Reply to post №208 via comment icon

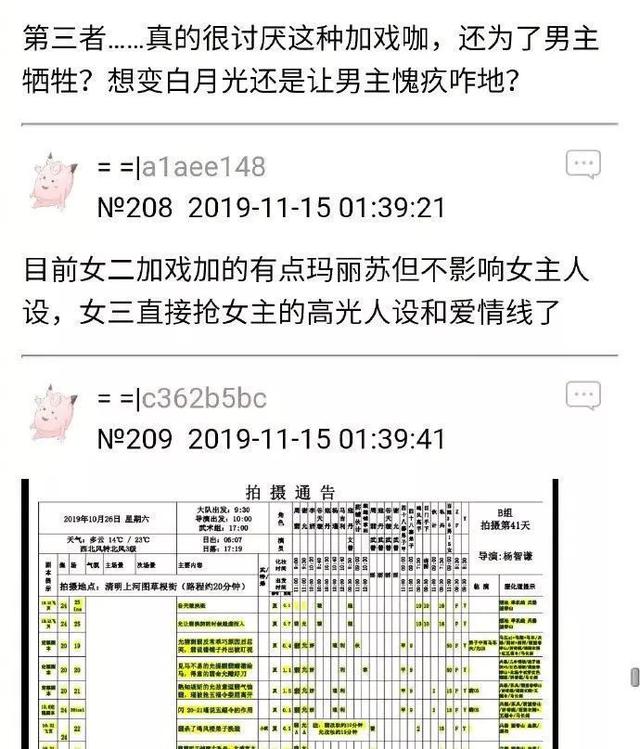583,164
